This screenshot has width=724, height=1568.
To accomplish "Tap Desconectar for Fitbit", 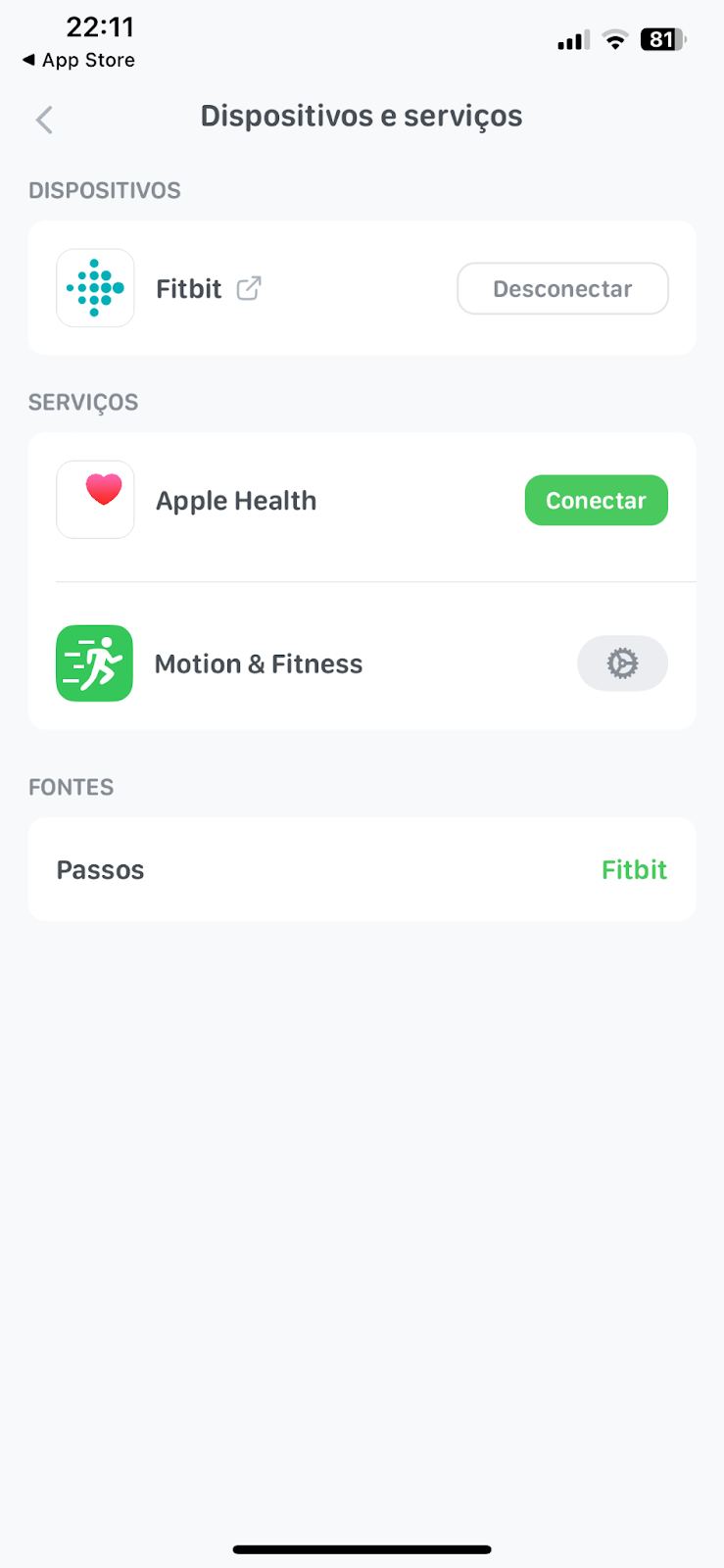I will [562, 288].
